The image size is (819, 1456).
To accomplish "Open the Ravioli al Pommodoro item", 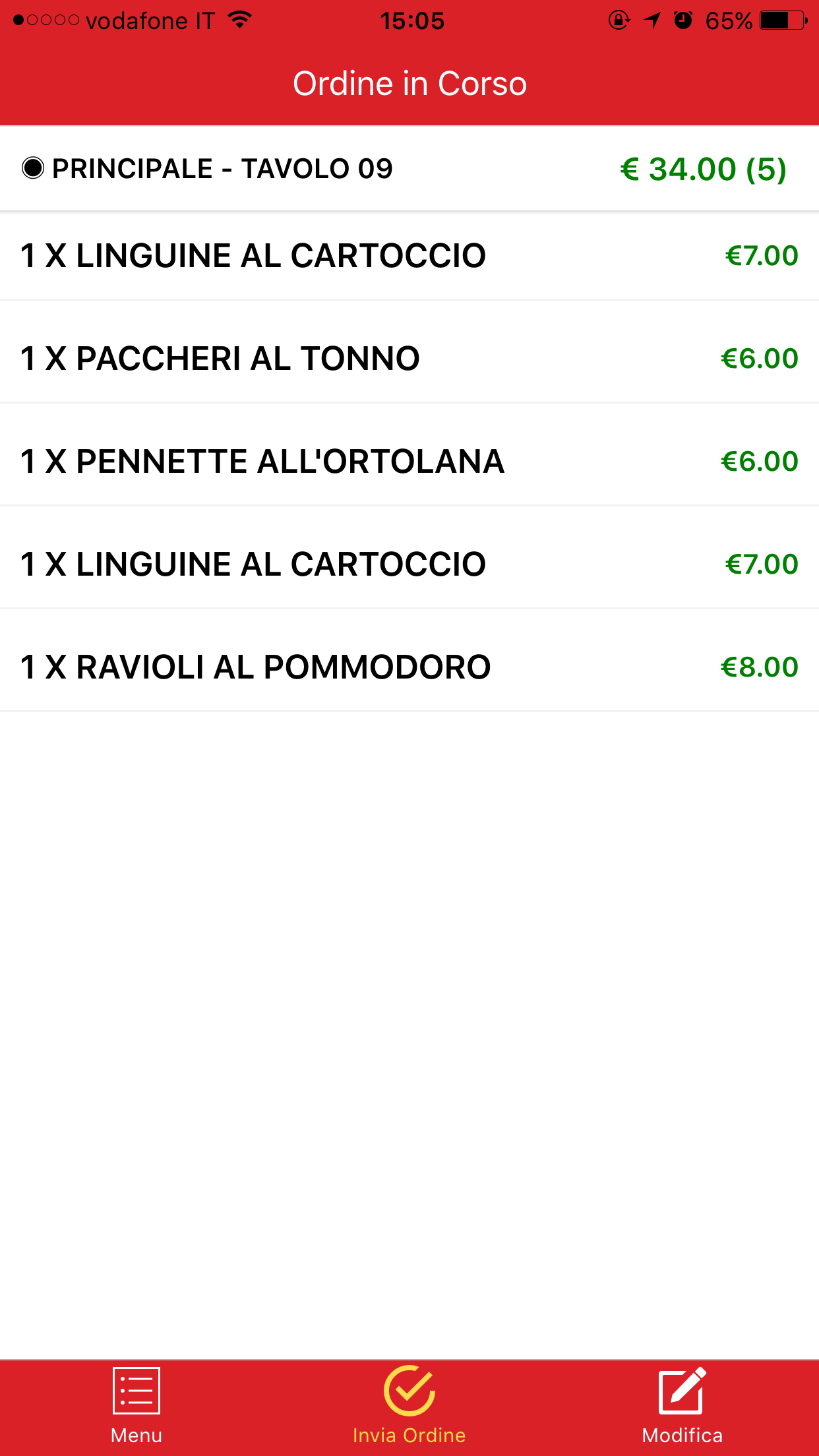I will click(x=409, y=667).
